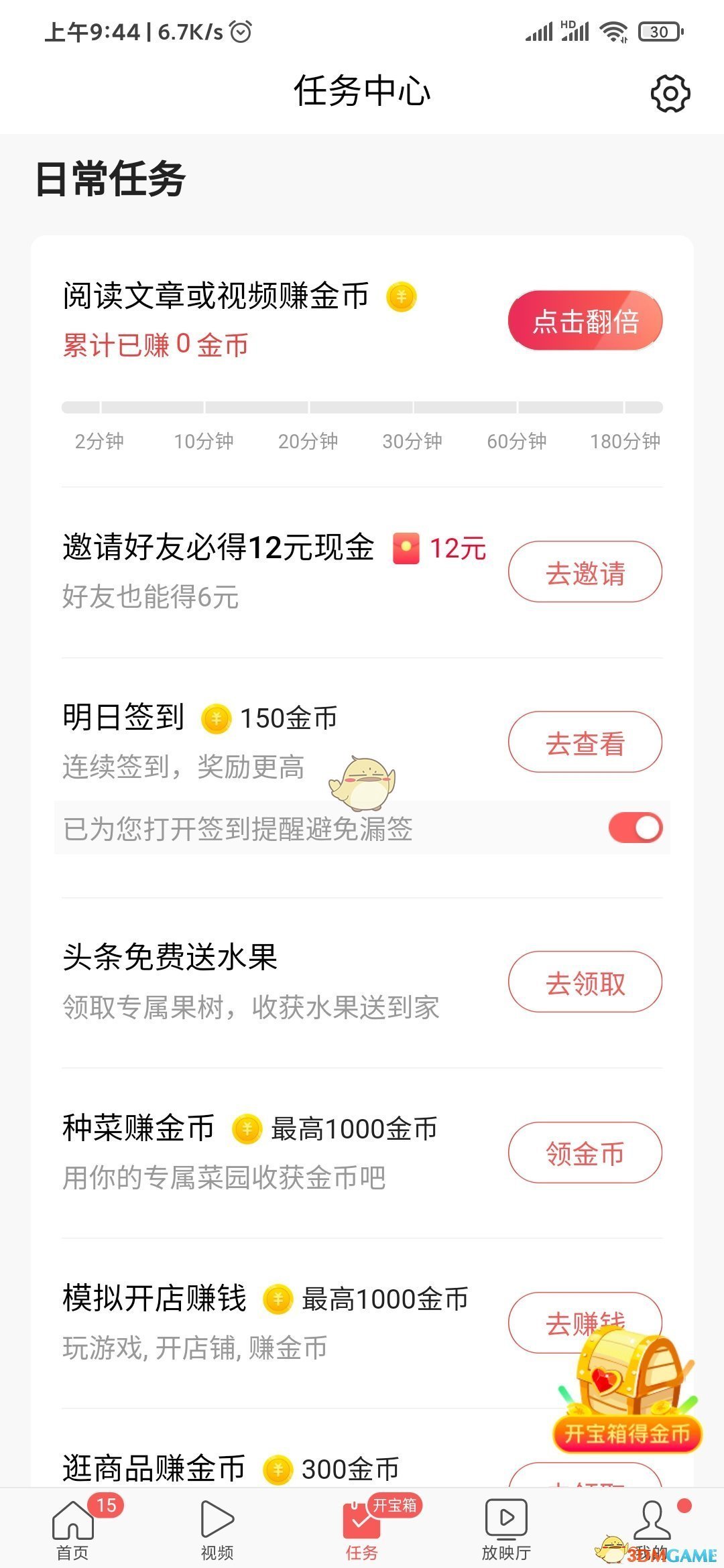Tap 去邀请 to invite friends
724x1568 pixels.
click(x=585, y=572)
